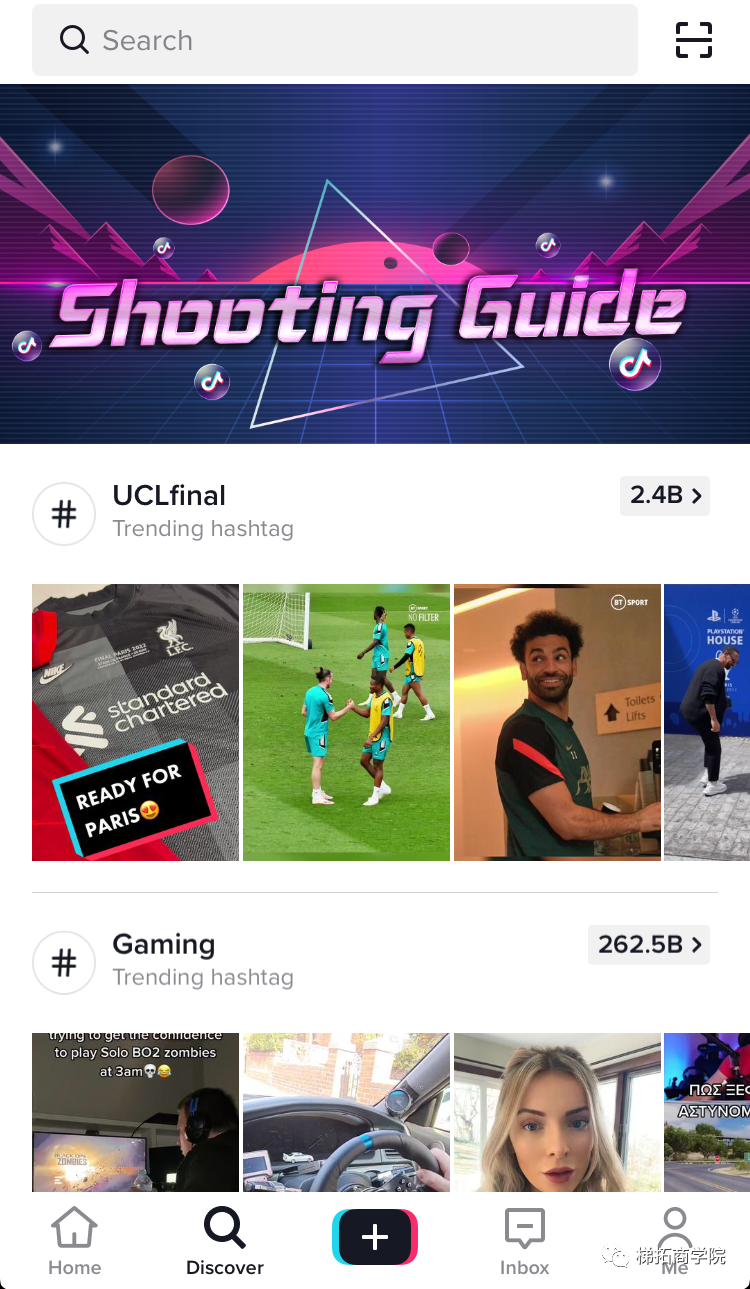Open the Search field
The image size is (750, 1289).
pyautogui.click(x=334, y=40)
